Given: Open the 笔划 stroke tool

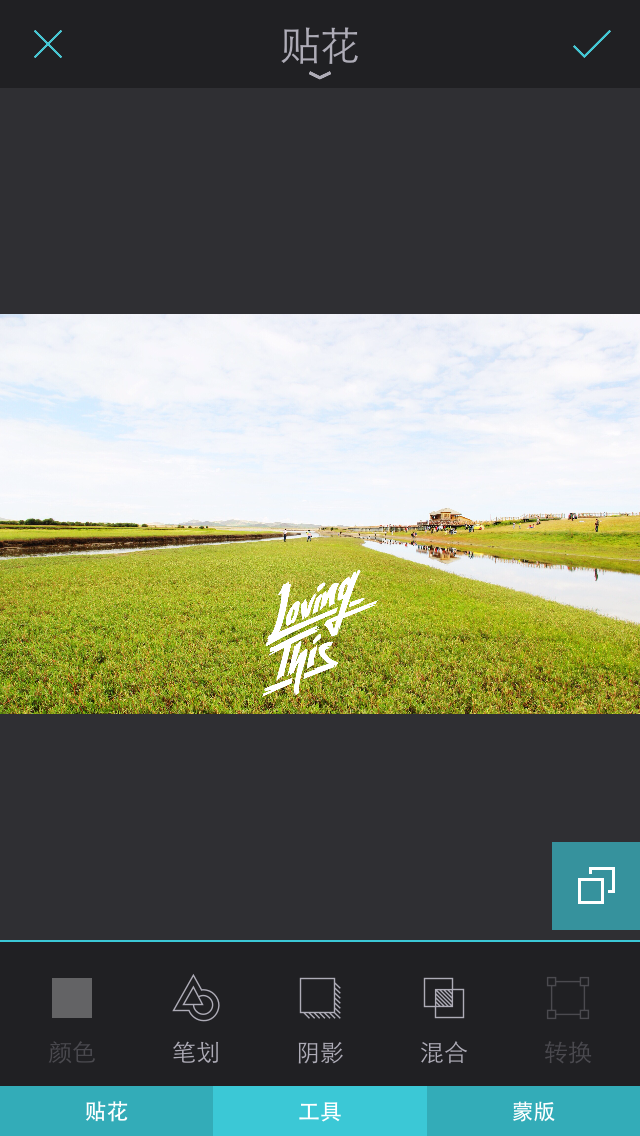Looking at the screenshot, I should click(x=196, y=1018).
